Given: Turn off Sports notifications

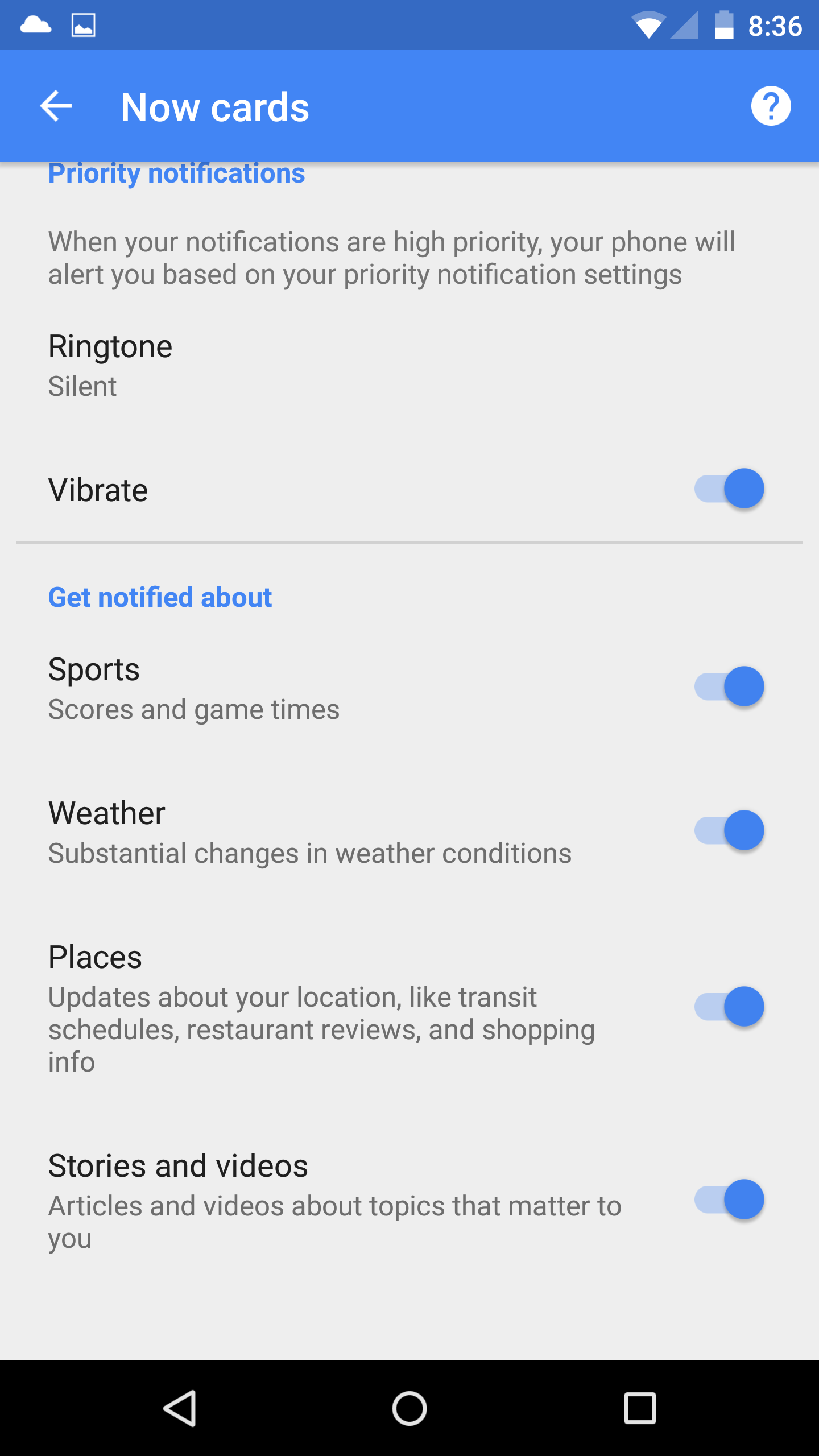Looking at the screenshot, I should [x=730, y=686].
